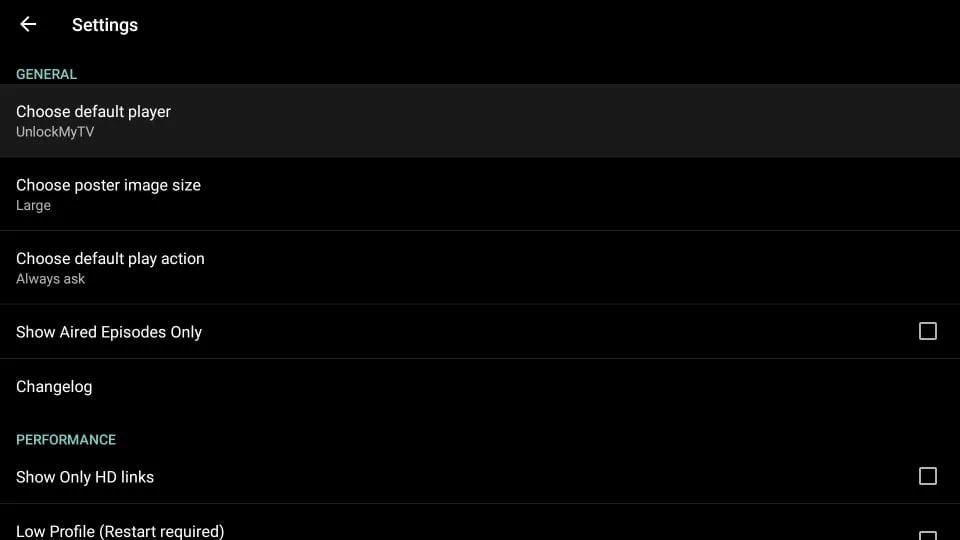Enable Show Aired Episodes Only checkbox
Image resolution: width=960 pixels, height=540 pixels.
pyautogui.click(x=927, y=331)
